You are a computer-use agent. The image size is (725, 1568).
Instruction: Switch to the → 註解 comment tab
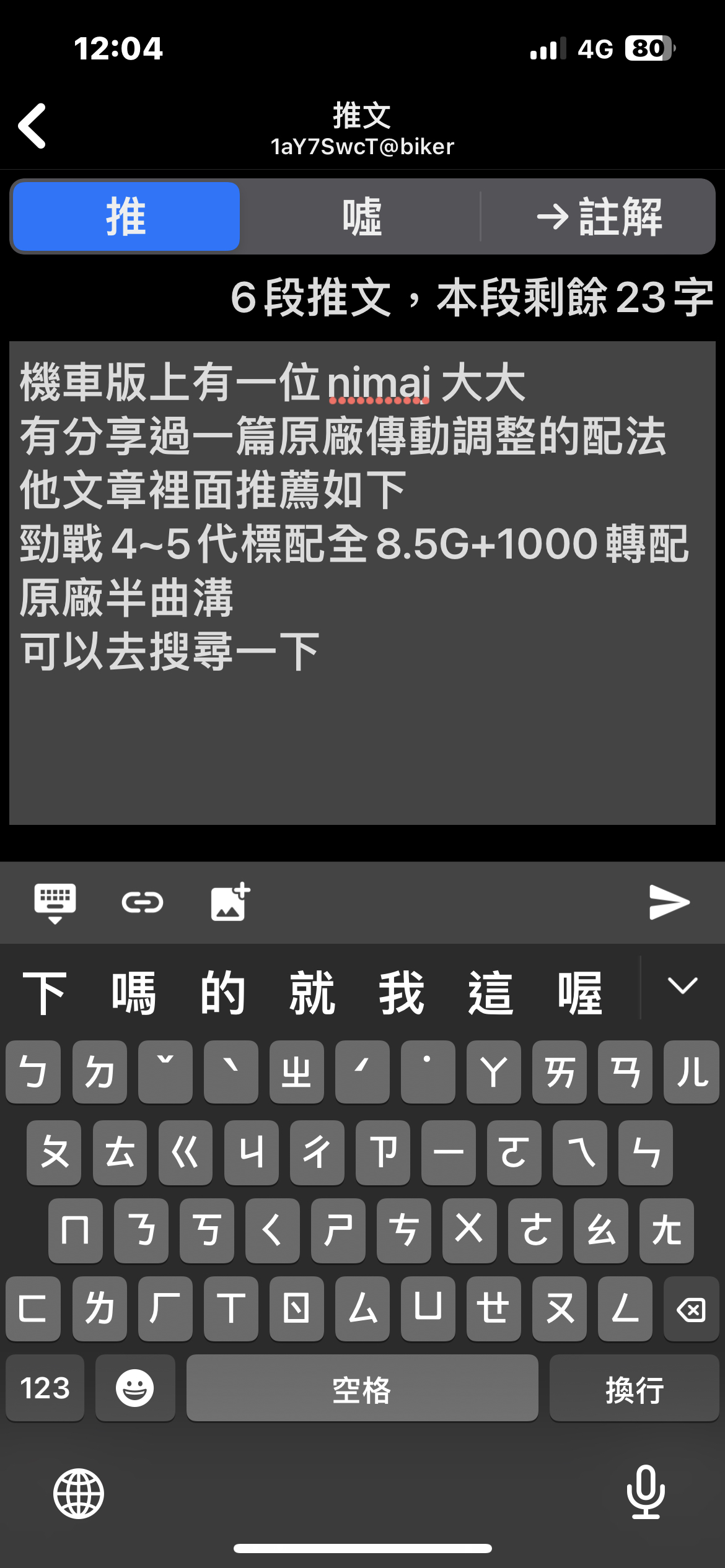click(x=599, y=217)
